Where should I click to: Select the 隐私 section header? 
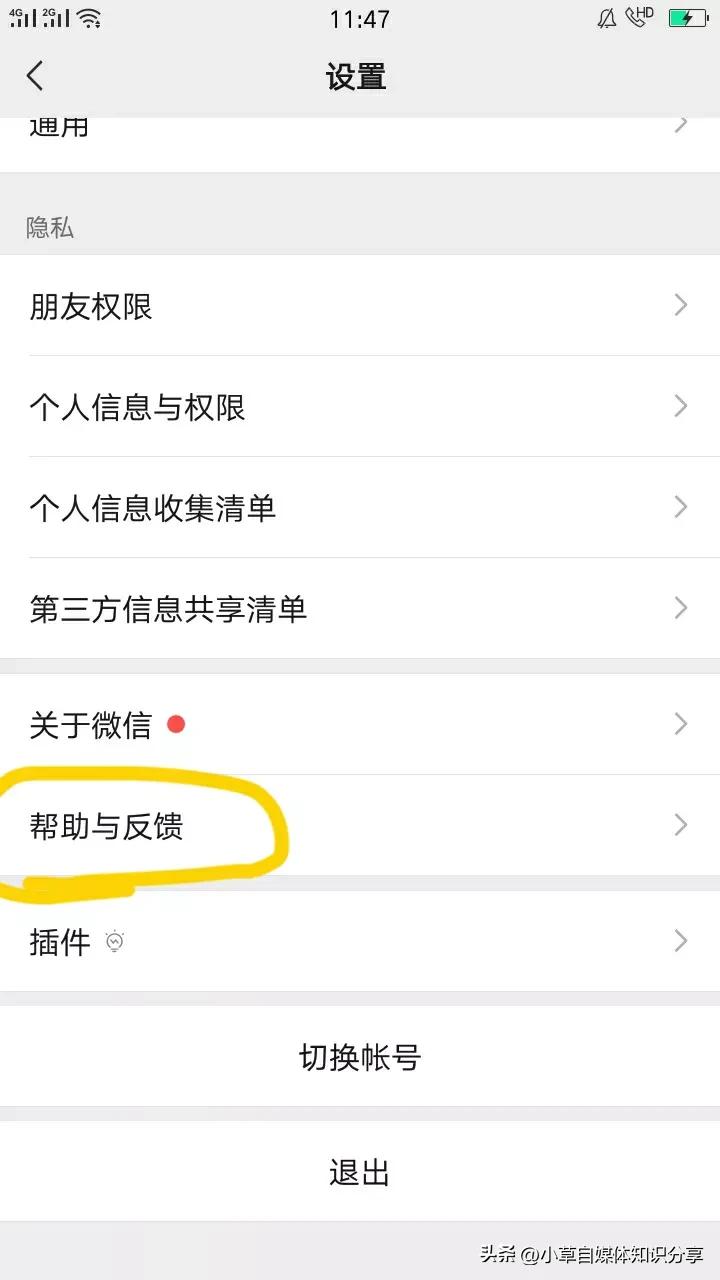(50, 228)
